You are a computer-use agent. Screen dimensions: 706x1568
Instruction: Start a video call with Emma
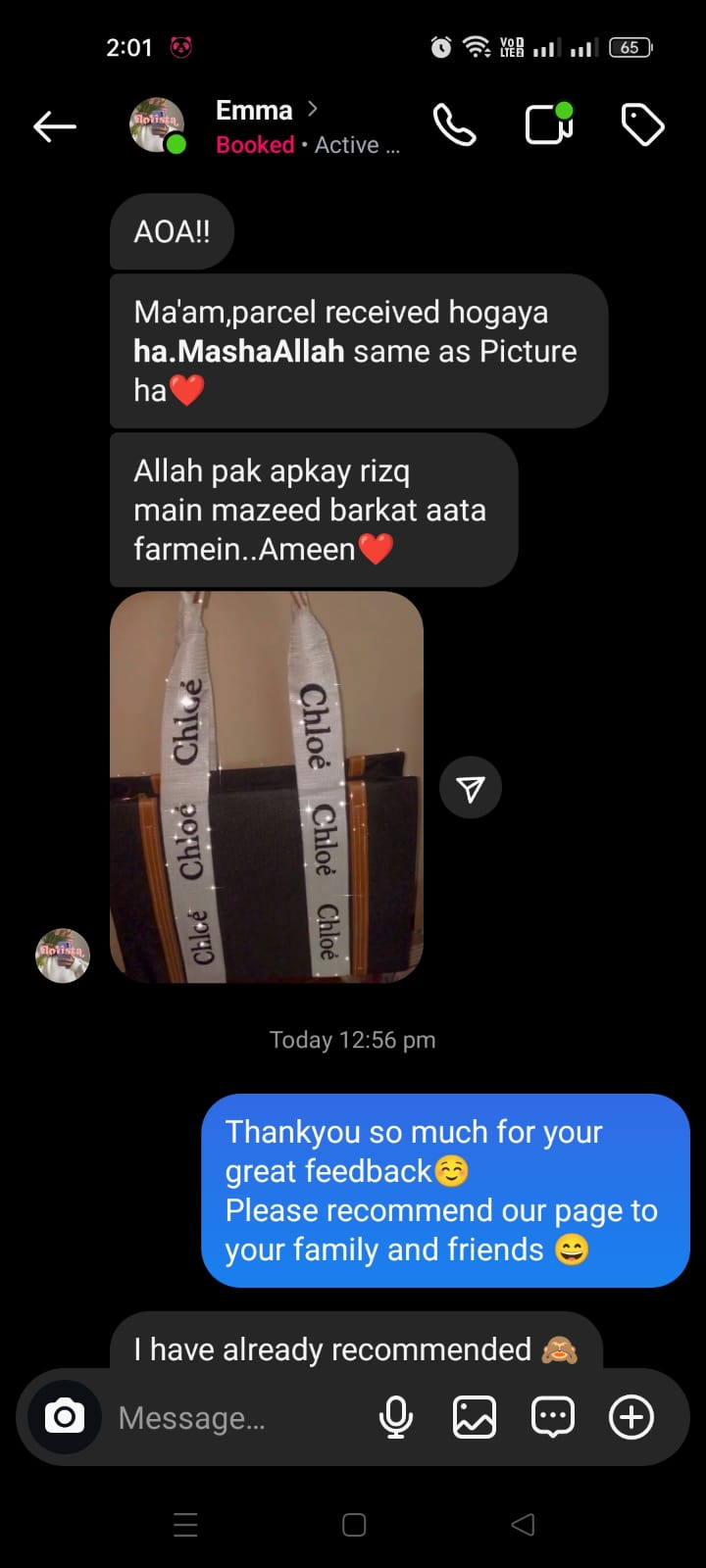click(x=549, y=125)
